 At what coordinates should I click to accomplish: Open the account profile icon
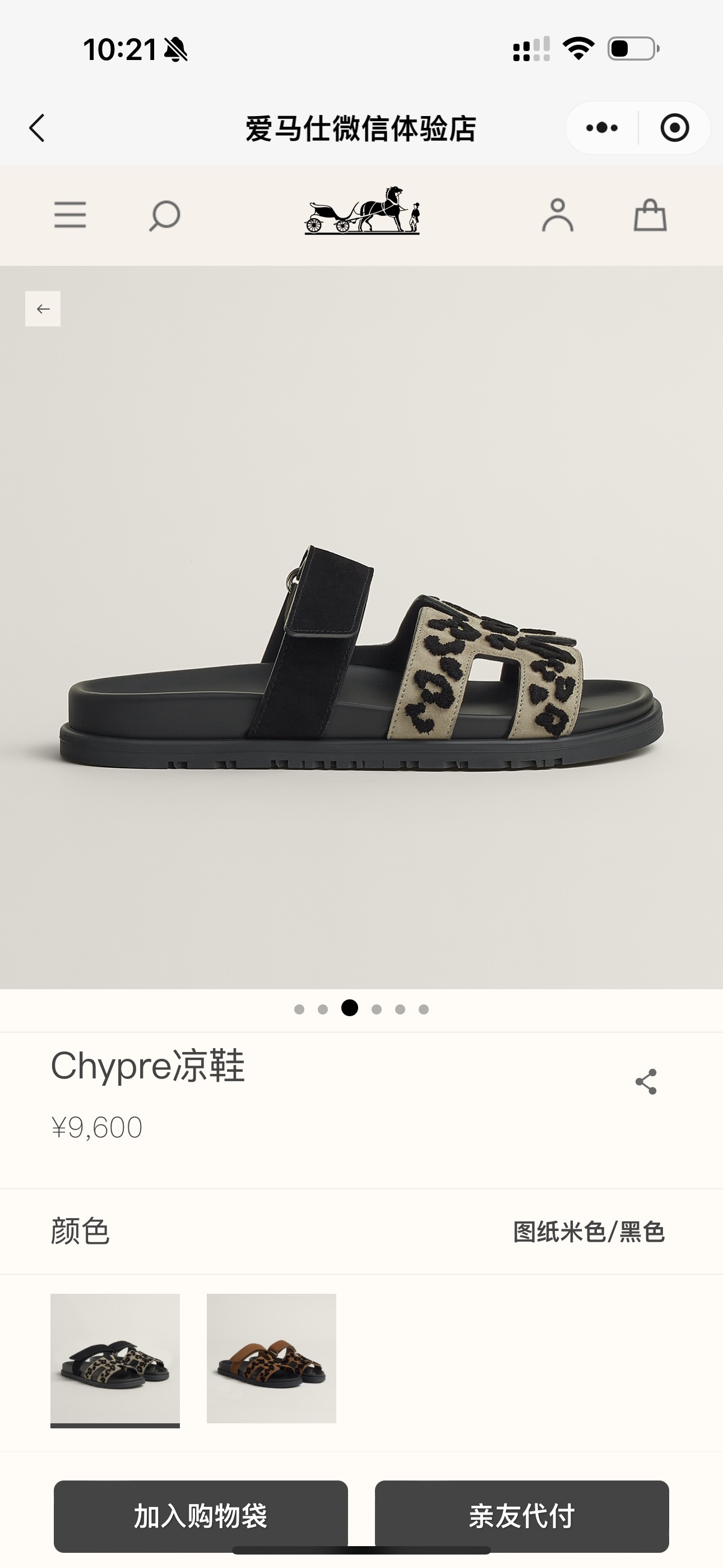coord(558,215)
